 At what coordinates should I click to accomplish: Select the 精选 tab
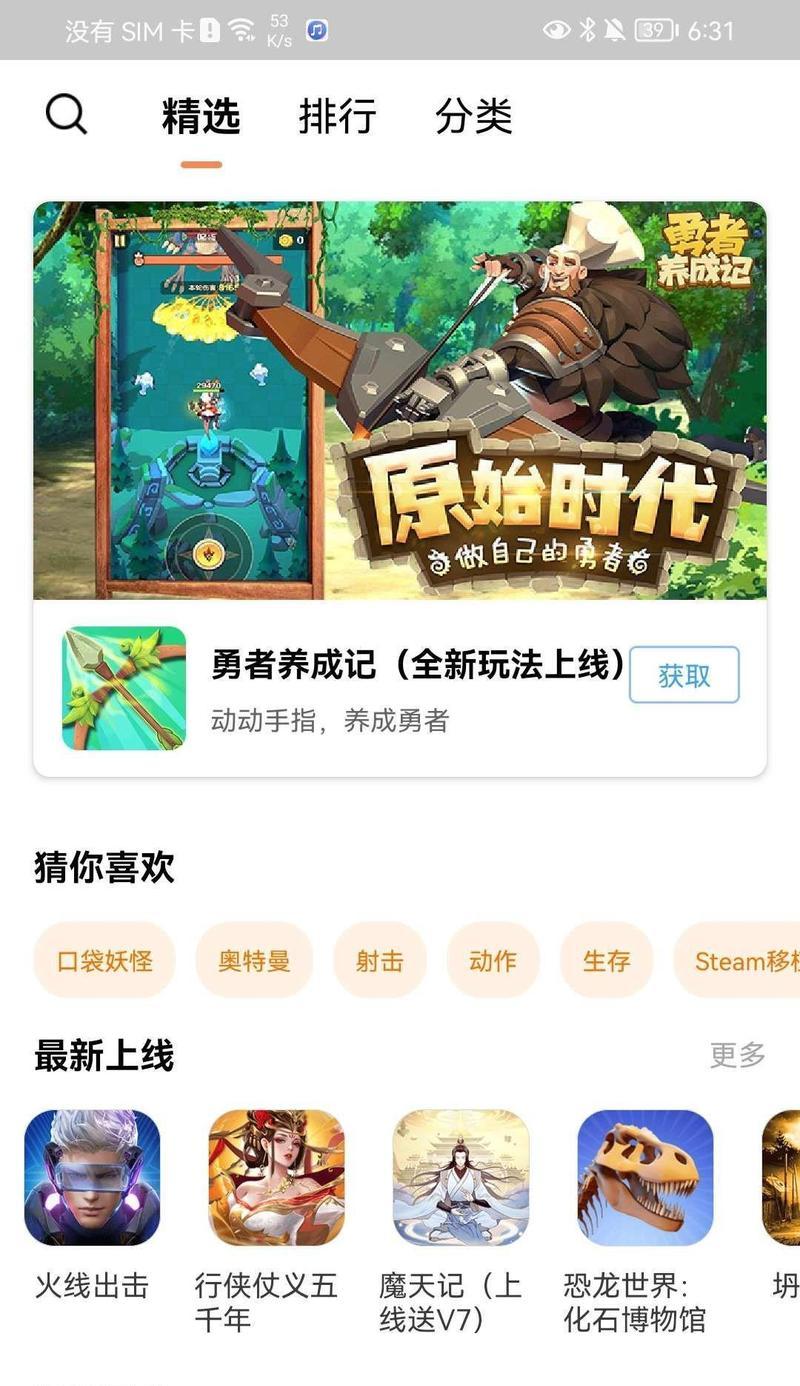click(x=201, y=117)
